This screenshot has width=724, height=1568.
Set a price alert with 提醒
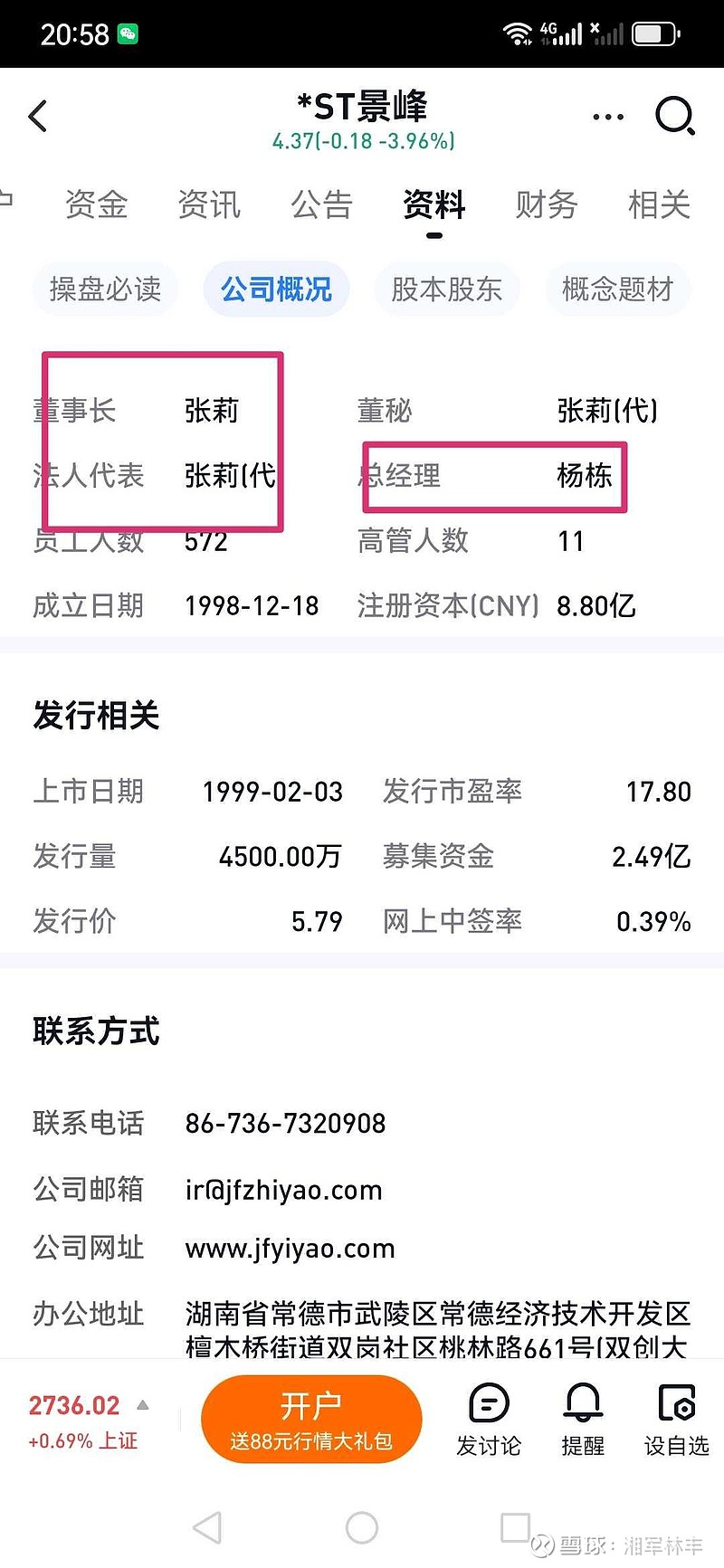point(583,1421)
